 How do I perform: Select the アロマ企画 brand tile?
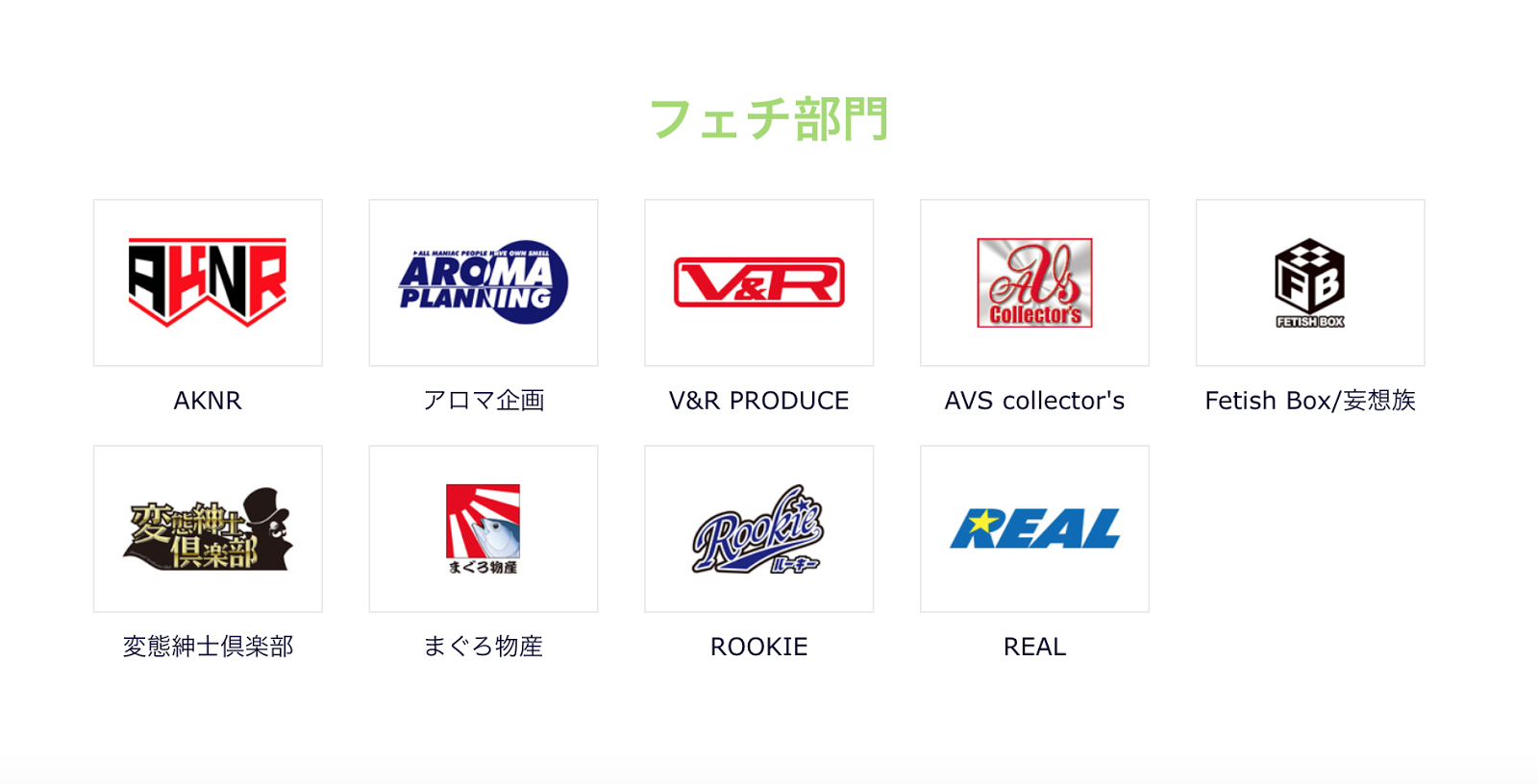[484, 282]
